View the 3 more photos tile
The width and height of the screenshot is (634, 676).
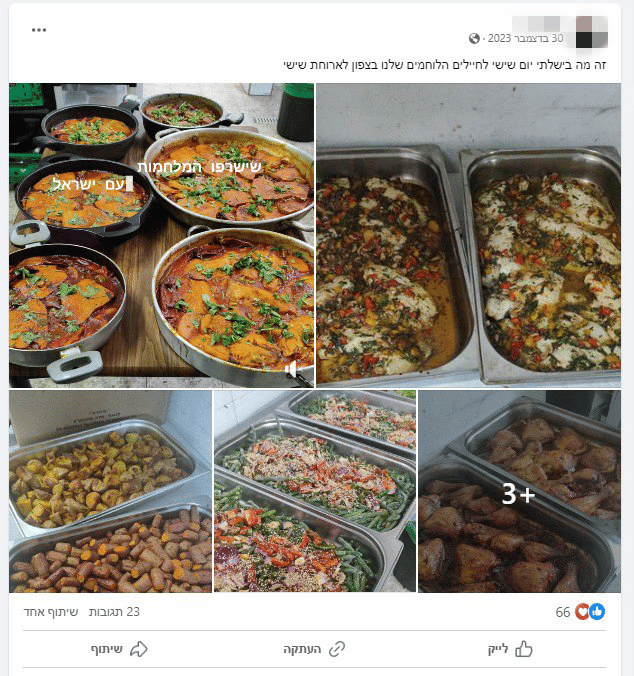point(519,491)
